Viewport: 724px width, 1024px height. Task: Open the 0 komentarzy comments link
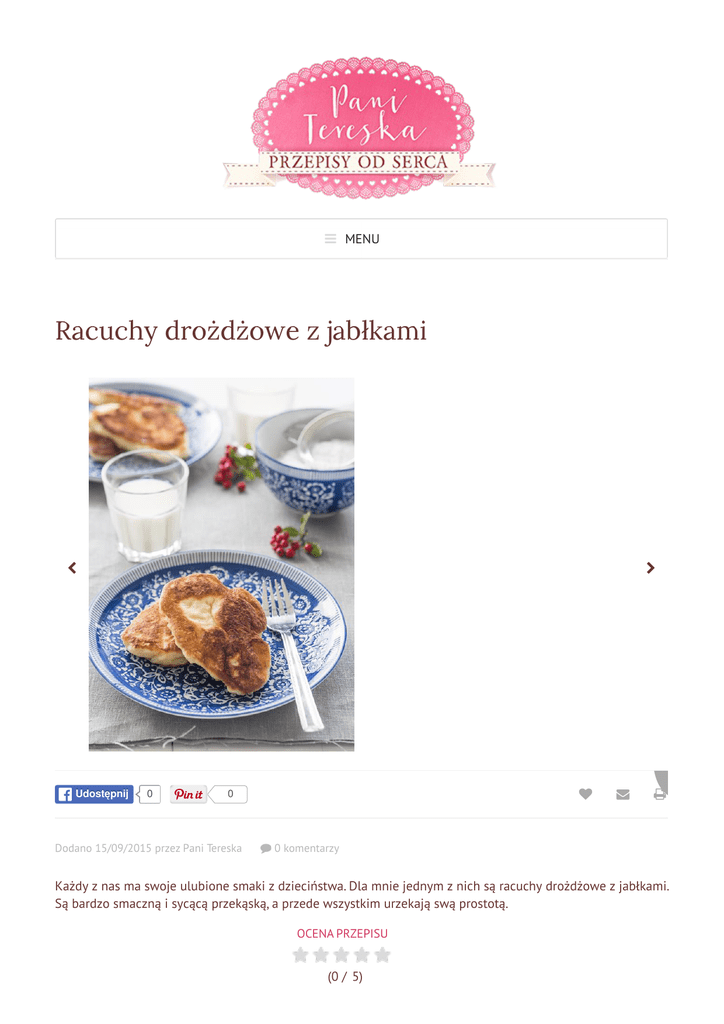tap(300, 848)
